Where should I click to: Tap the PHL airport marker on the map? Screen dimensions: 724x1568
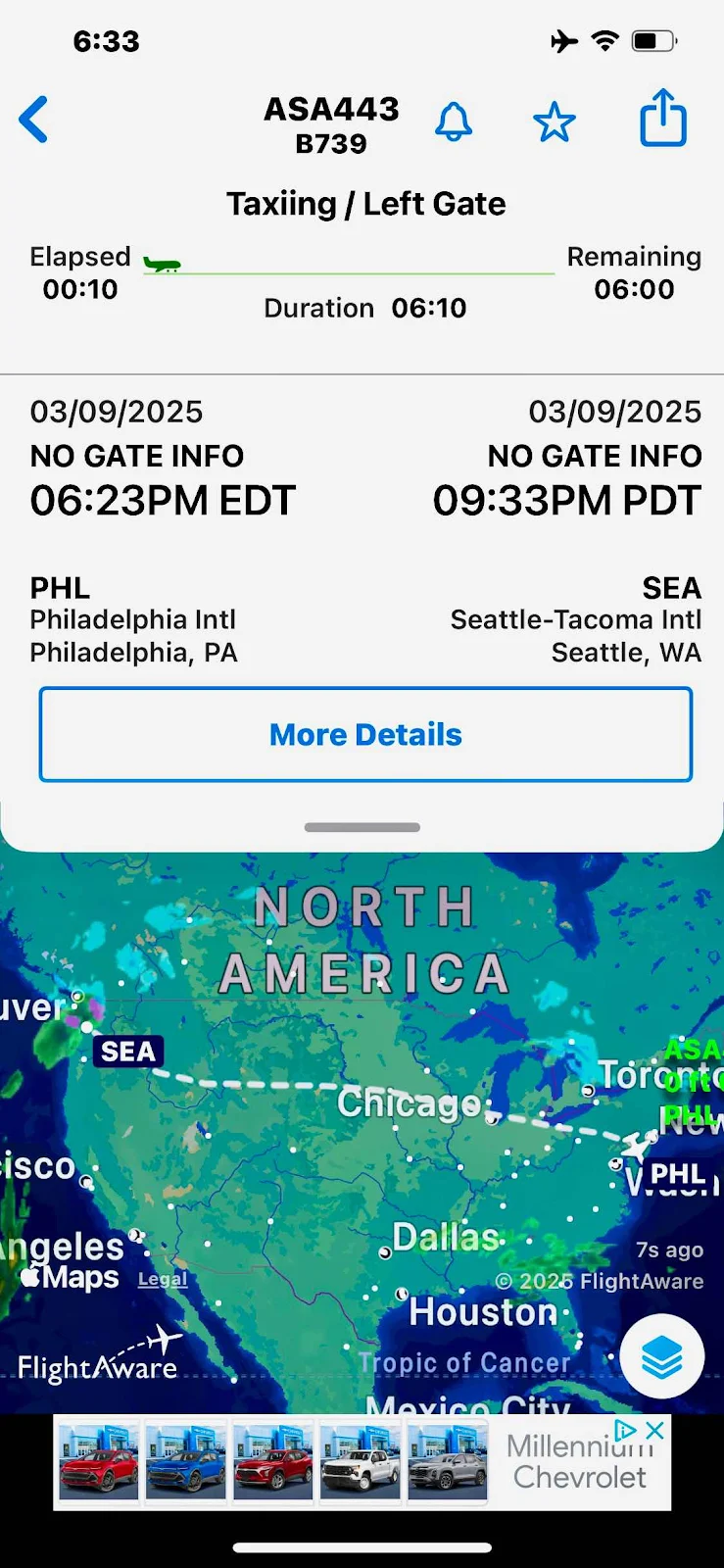pos(677,1173)
